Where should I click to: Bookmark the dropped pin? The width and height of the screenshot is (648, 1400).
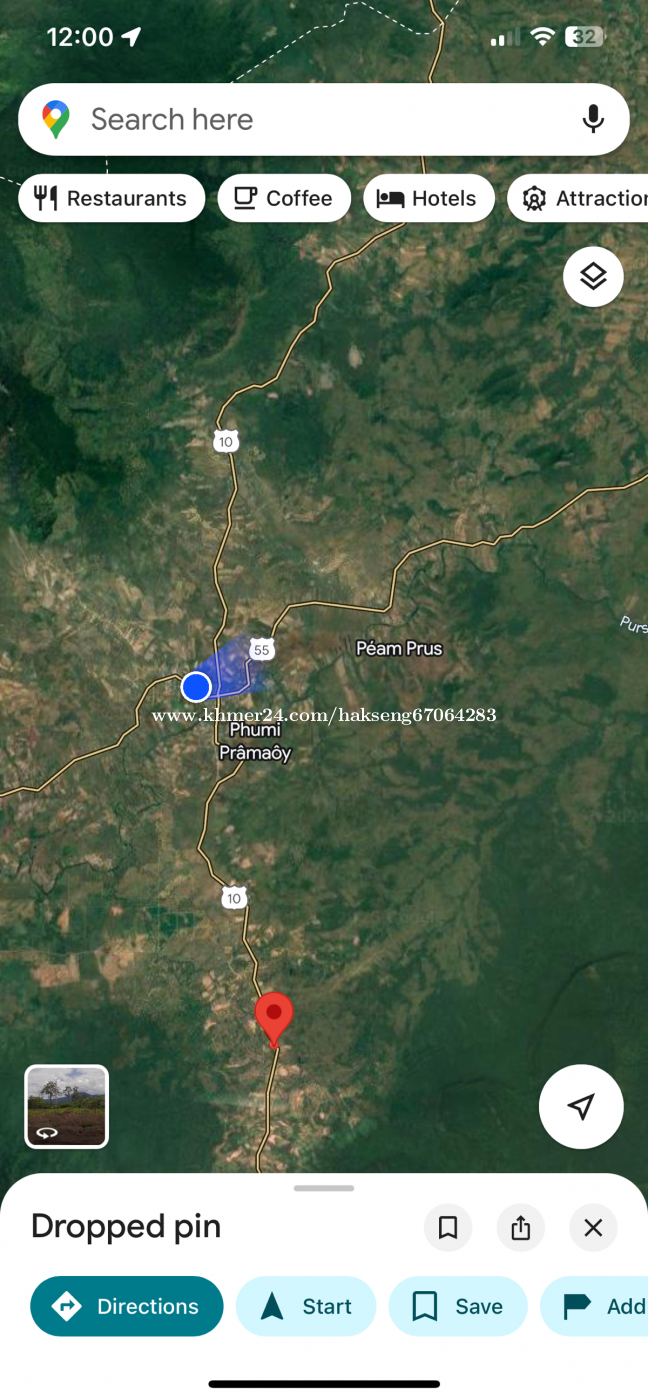pos(448,1227)
